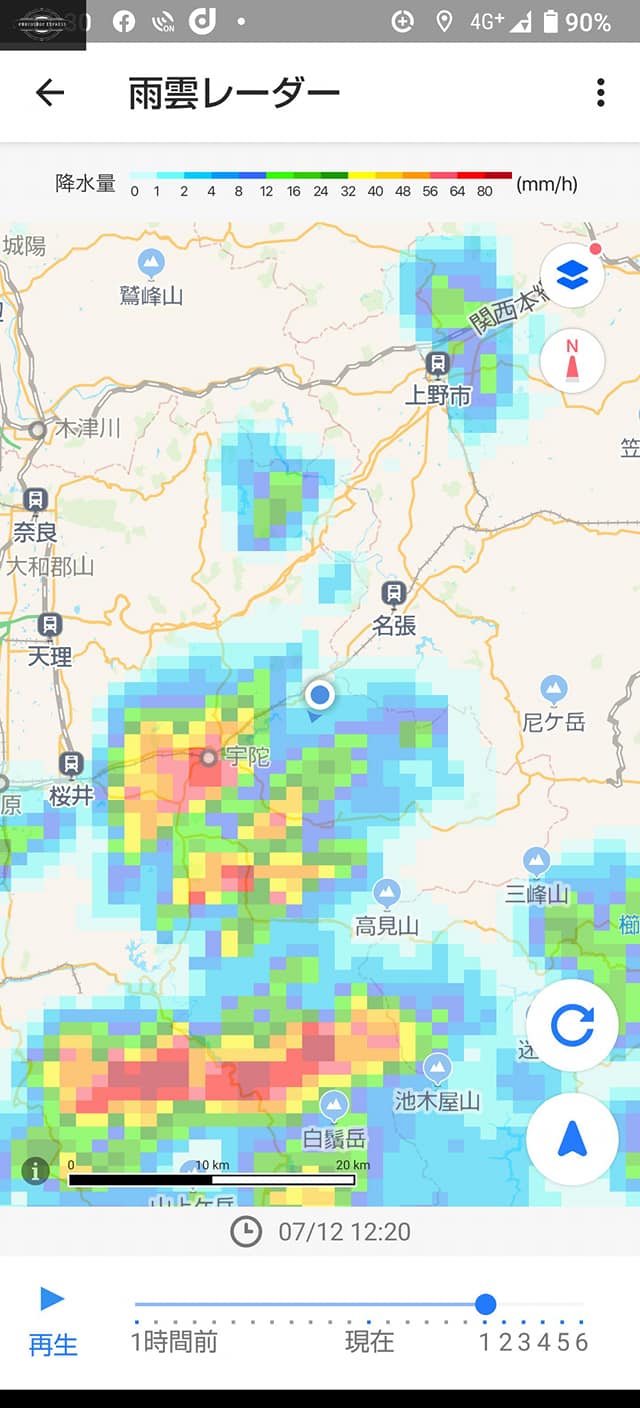Open the map layers selector
This screenshot has width=640, height=1408.
(x=572, y=274)
